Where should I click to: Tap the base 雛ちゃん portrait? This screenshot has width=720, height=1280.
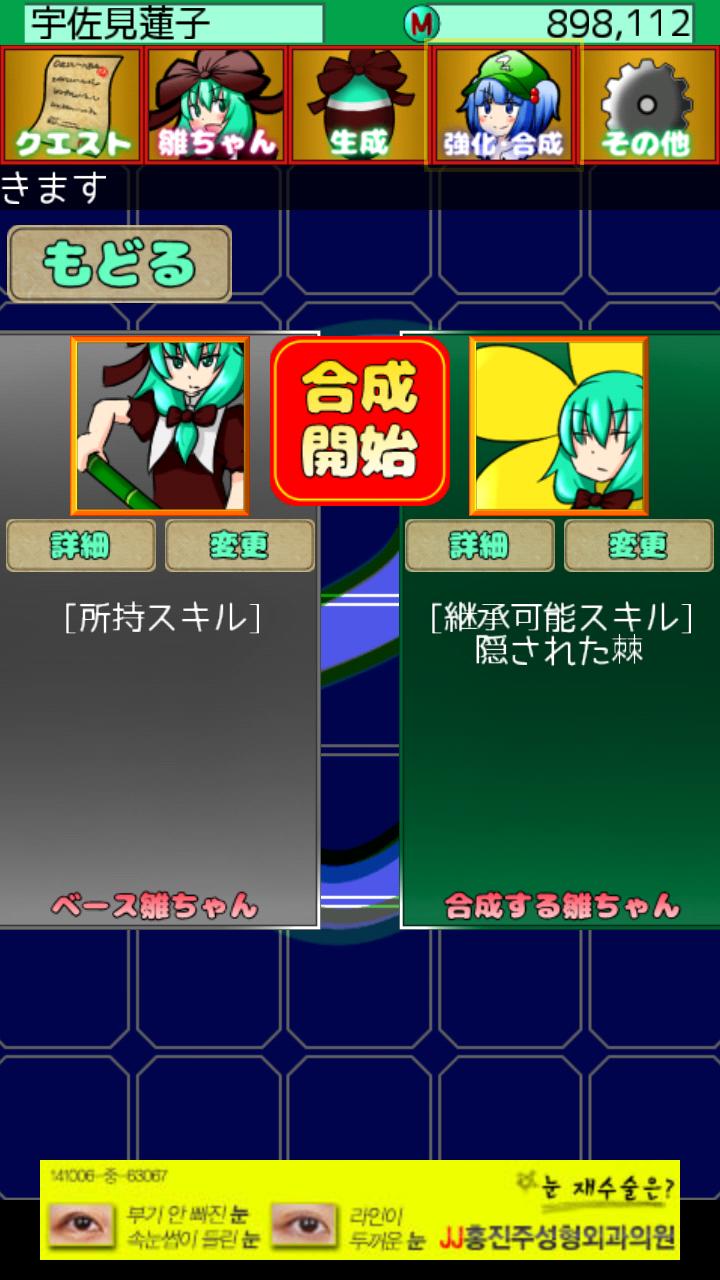[160, 426]
